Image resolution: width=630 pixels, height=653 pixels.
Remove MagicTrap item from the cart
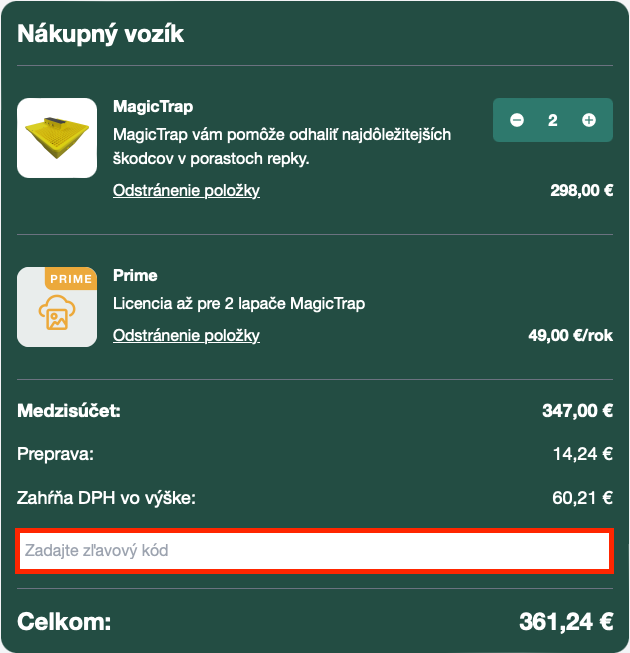(186, 190)
